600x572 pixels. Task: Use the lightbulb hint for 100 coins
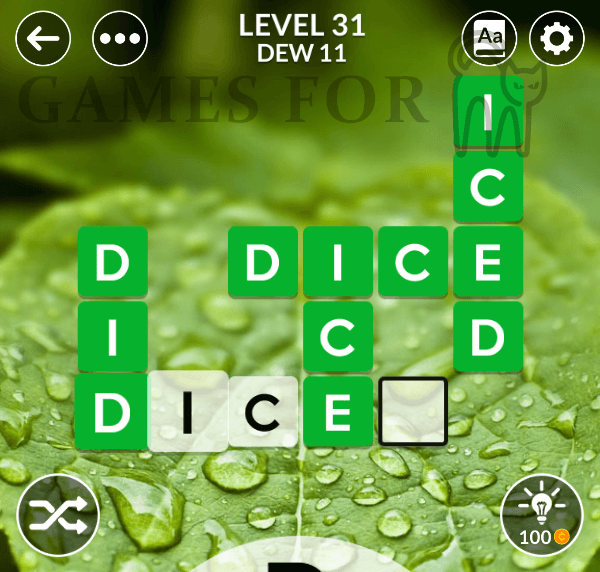click(x=541, y=515)
